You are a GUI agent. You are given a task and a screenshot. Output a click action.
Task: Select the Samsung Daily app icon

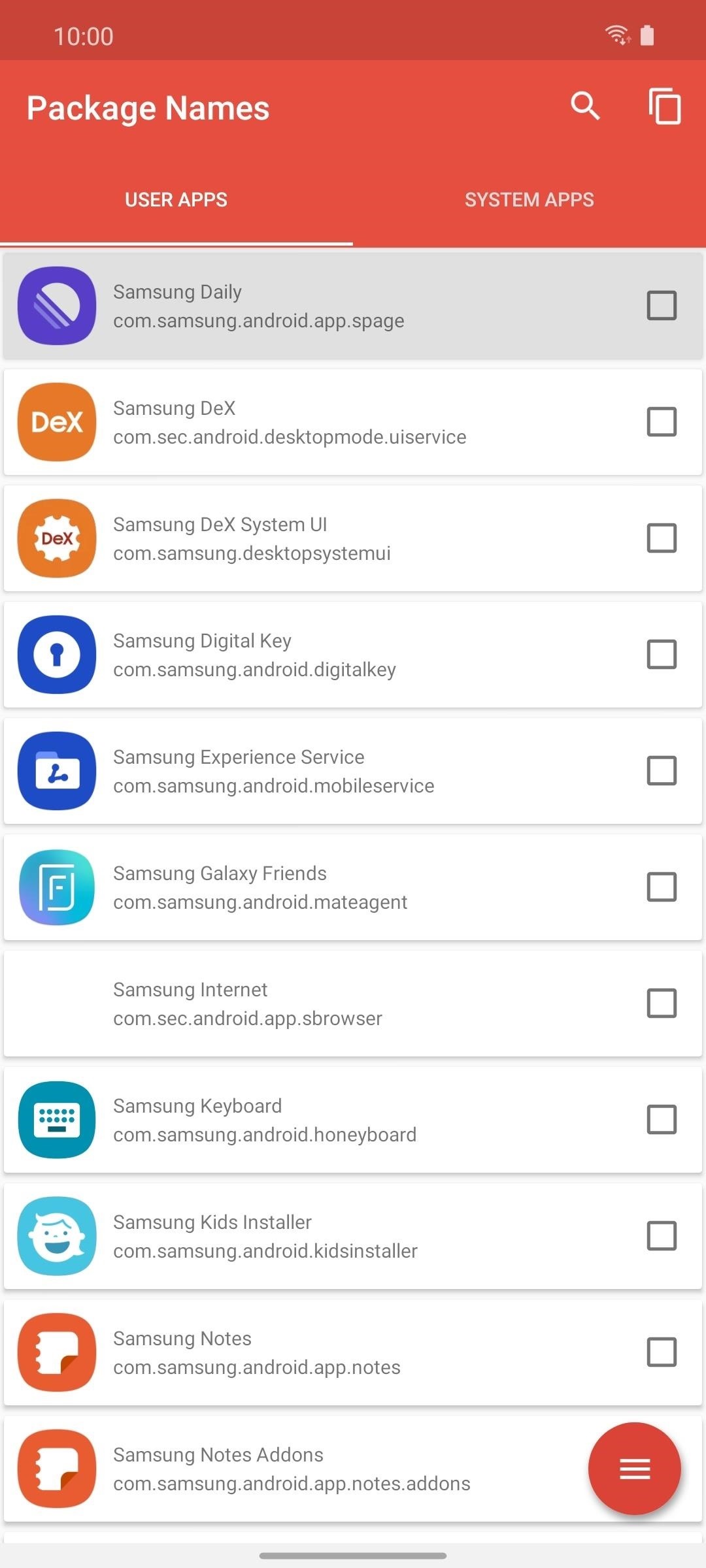coord(57,305)
